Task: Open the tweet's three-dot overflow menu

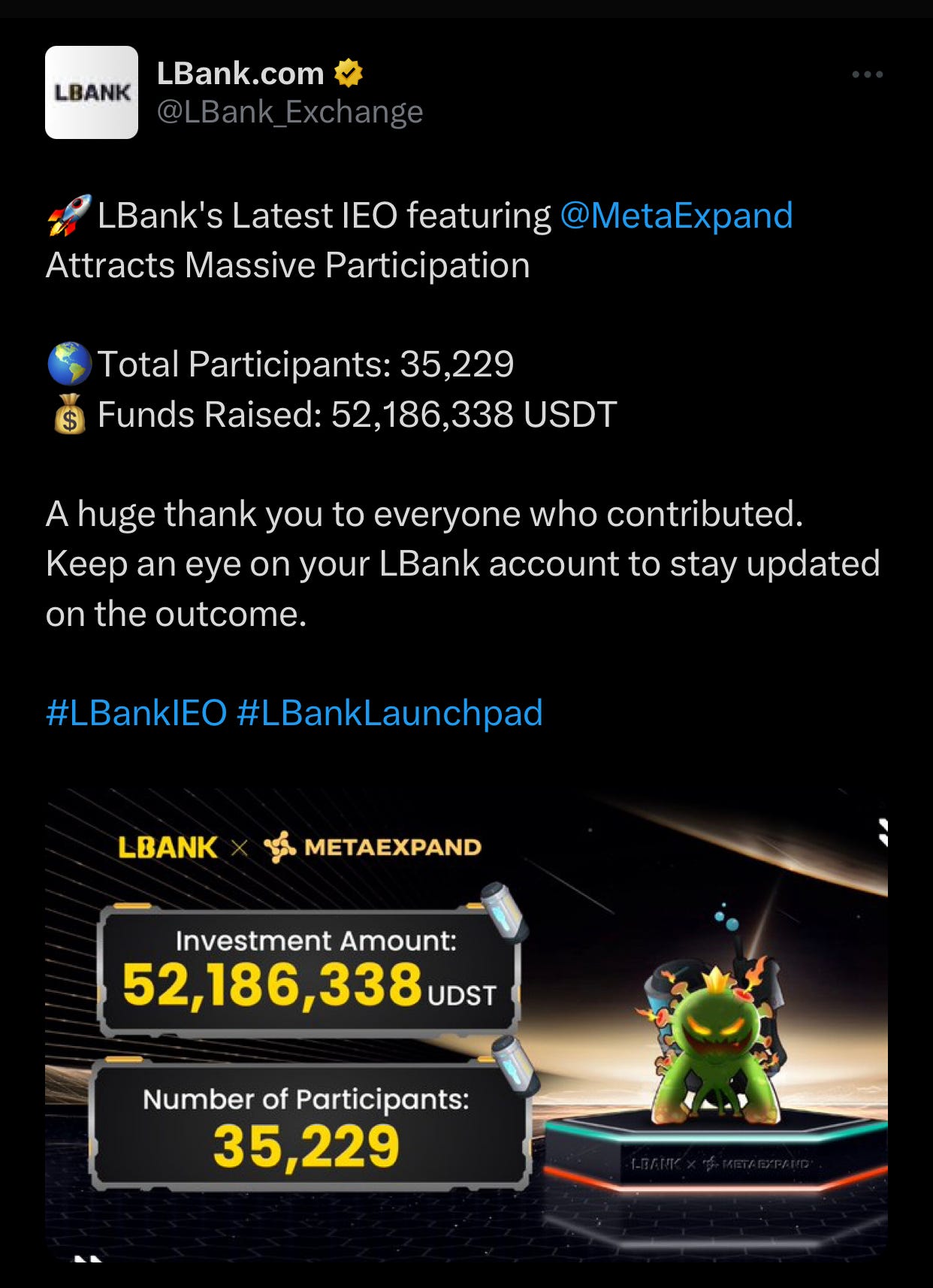Action: [867, 74]
